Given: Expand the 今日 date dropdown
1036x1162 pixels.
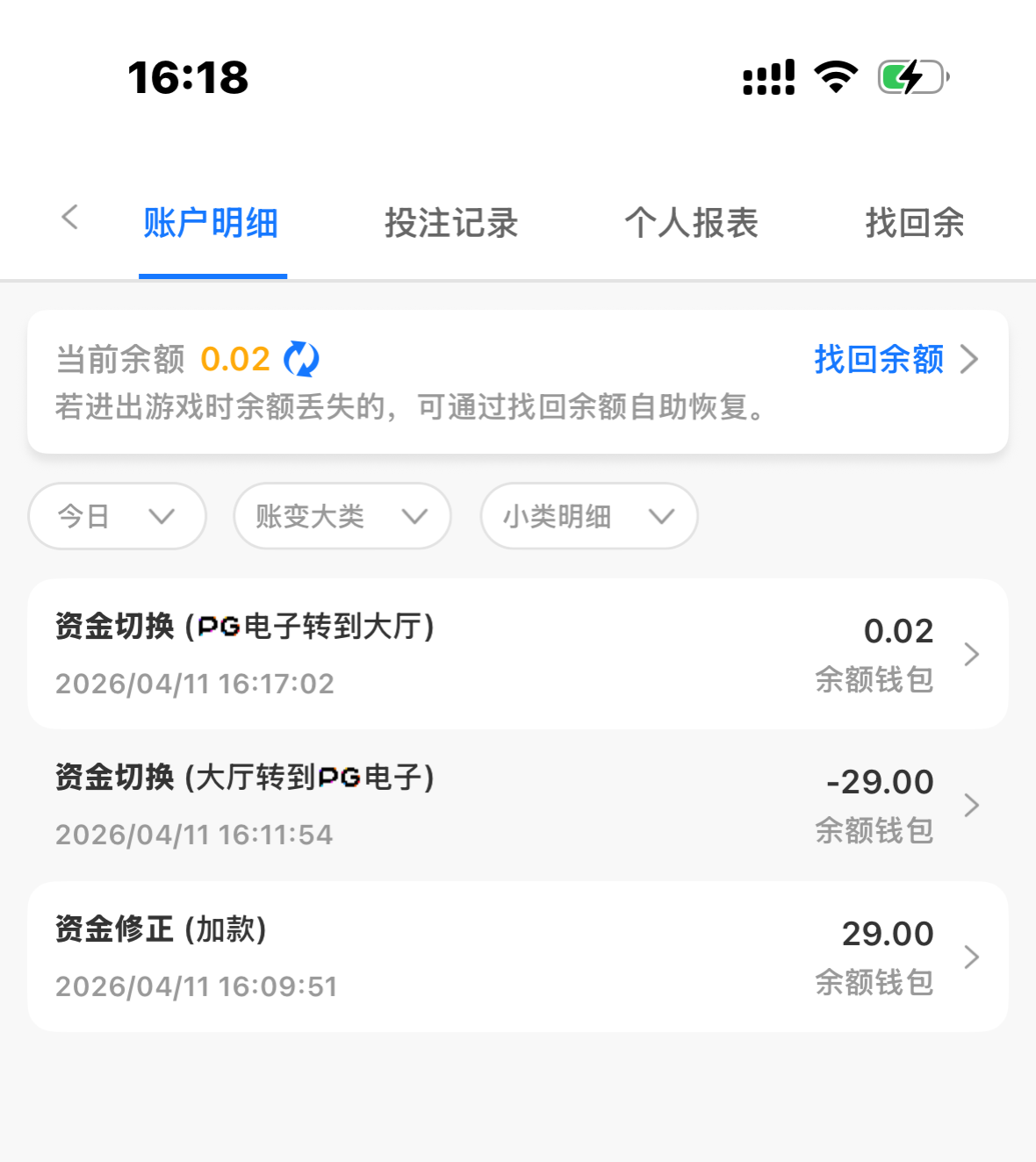Looking at the screenshot, I should click(x=118, y=516).
